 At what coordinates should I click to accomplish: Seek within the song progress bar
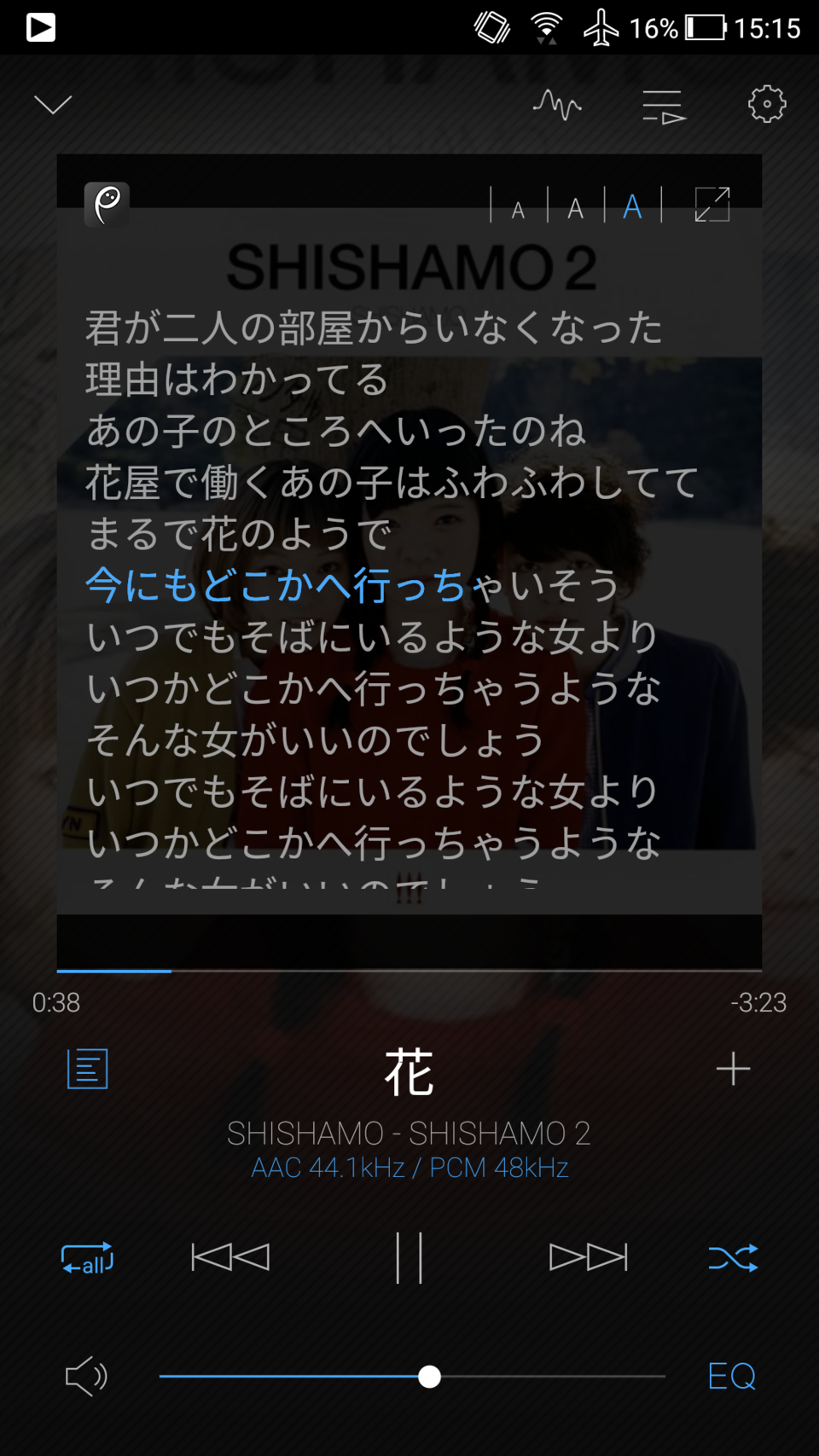(409, 971)
